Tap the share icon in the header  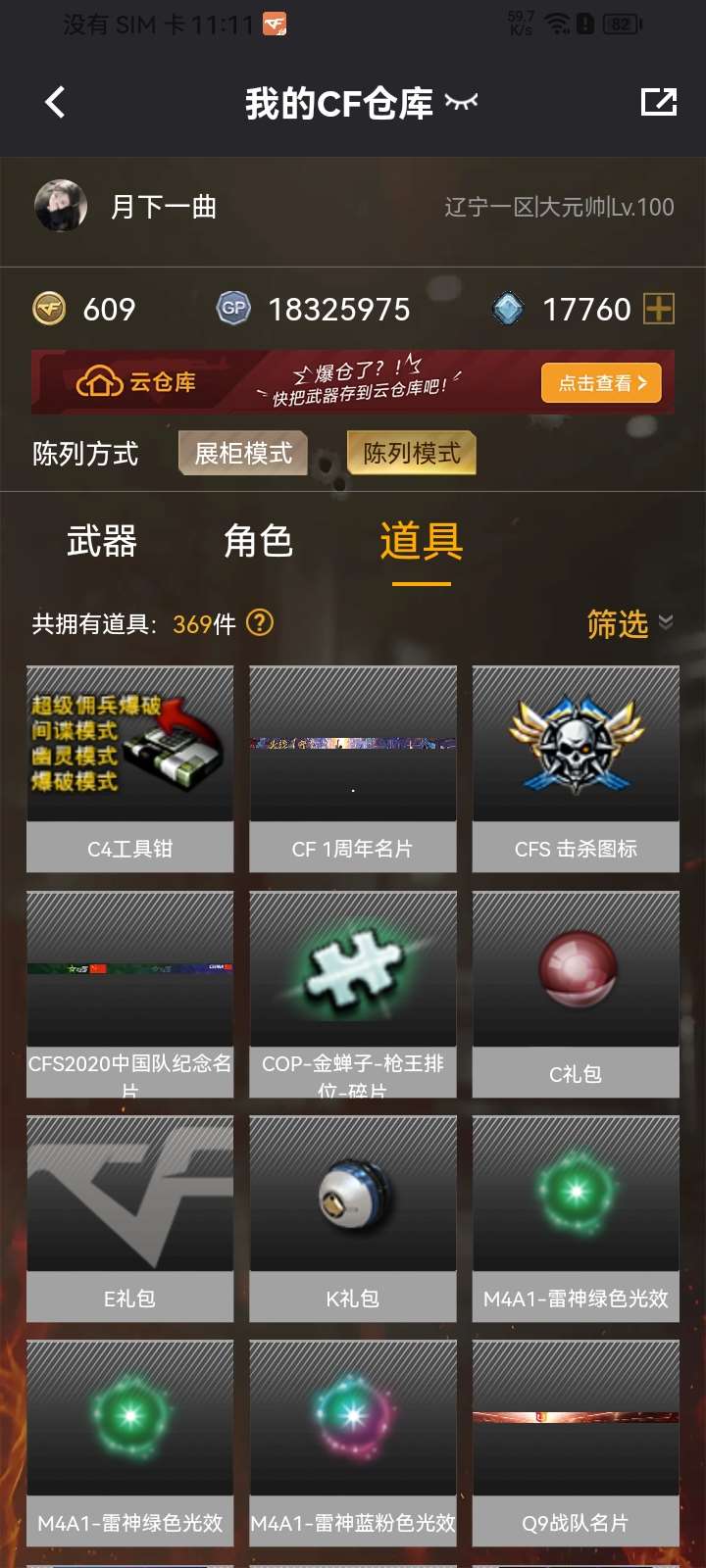point(658,102)
